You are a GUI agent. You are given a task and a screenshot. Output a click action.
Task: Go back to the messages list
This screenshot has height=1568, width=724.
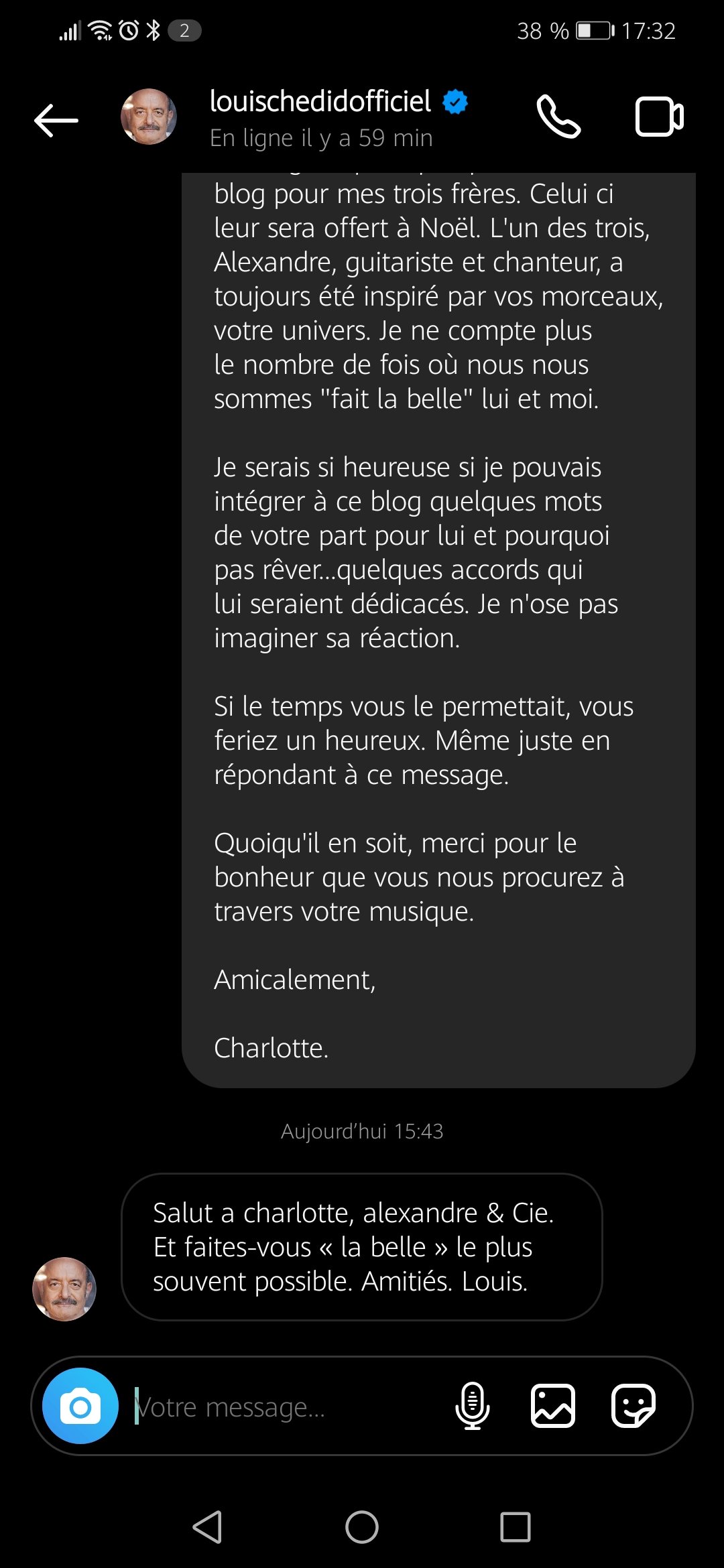[56, 120]
